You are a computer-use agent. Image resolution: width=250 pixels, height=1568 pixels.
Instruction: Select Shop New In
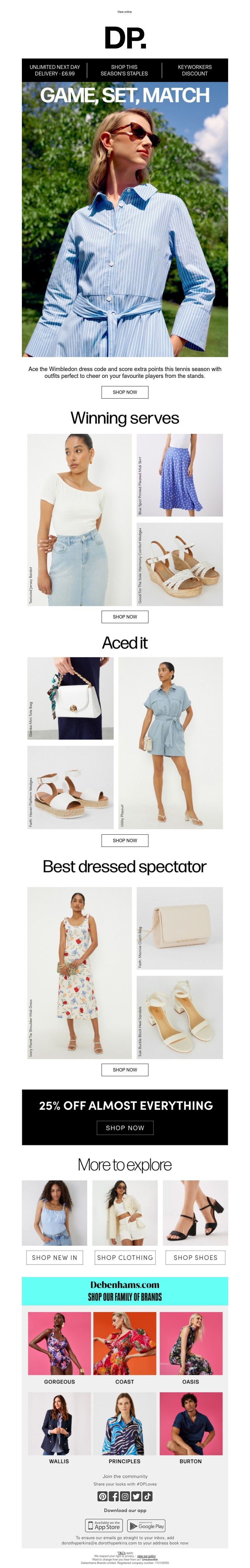[x=55, y=1258]
